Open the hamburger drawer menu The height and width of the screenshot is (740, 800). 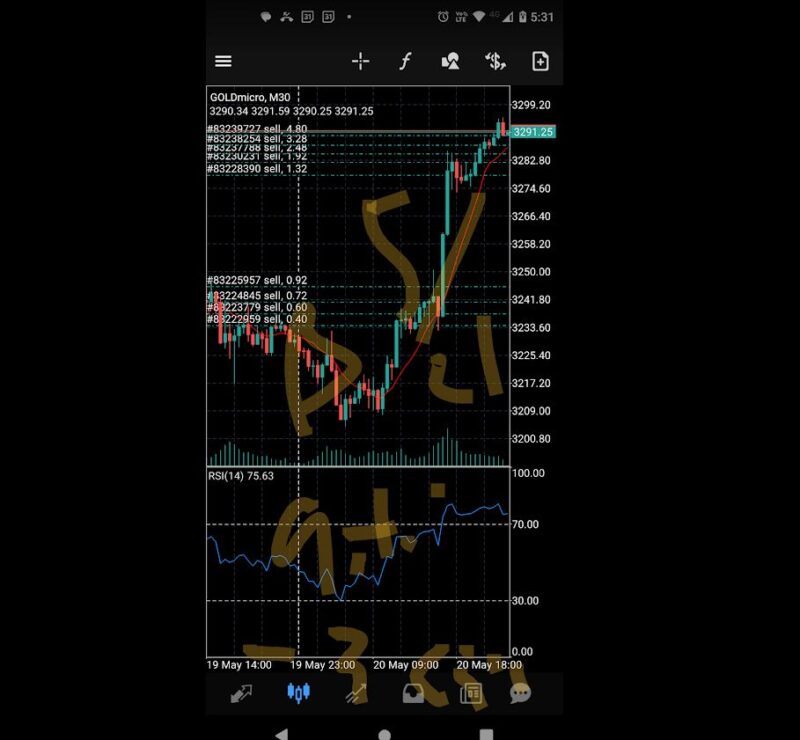(x=223, y=61)
